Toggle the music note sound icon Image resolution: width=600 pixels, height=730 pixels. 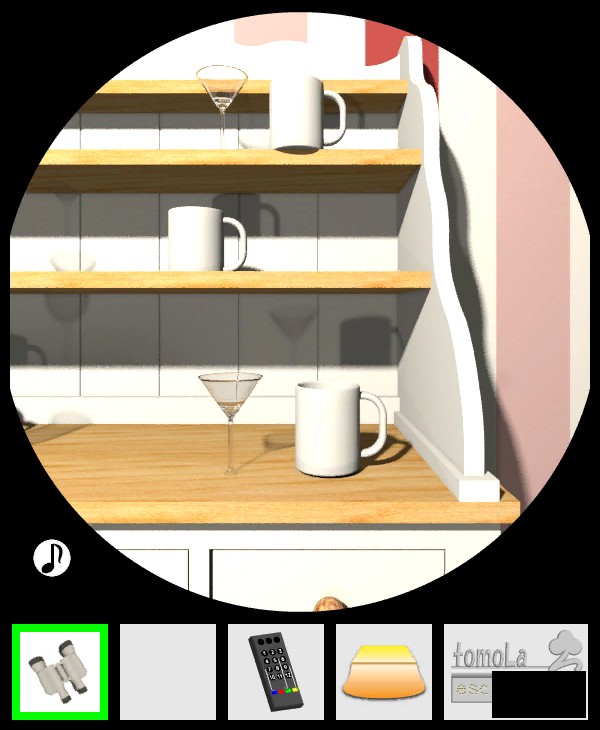click(52, 557)
